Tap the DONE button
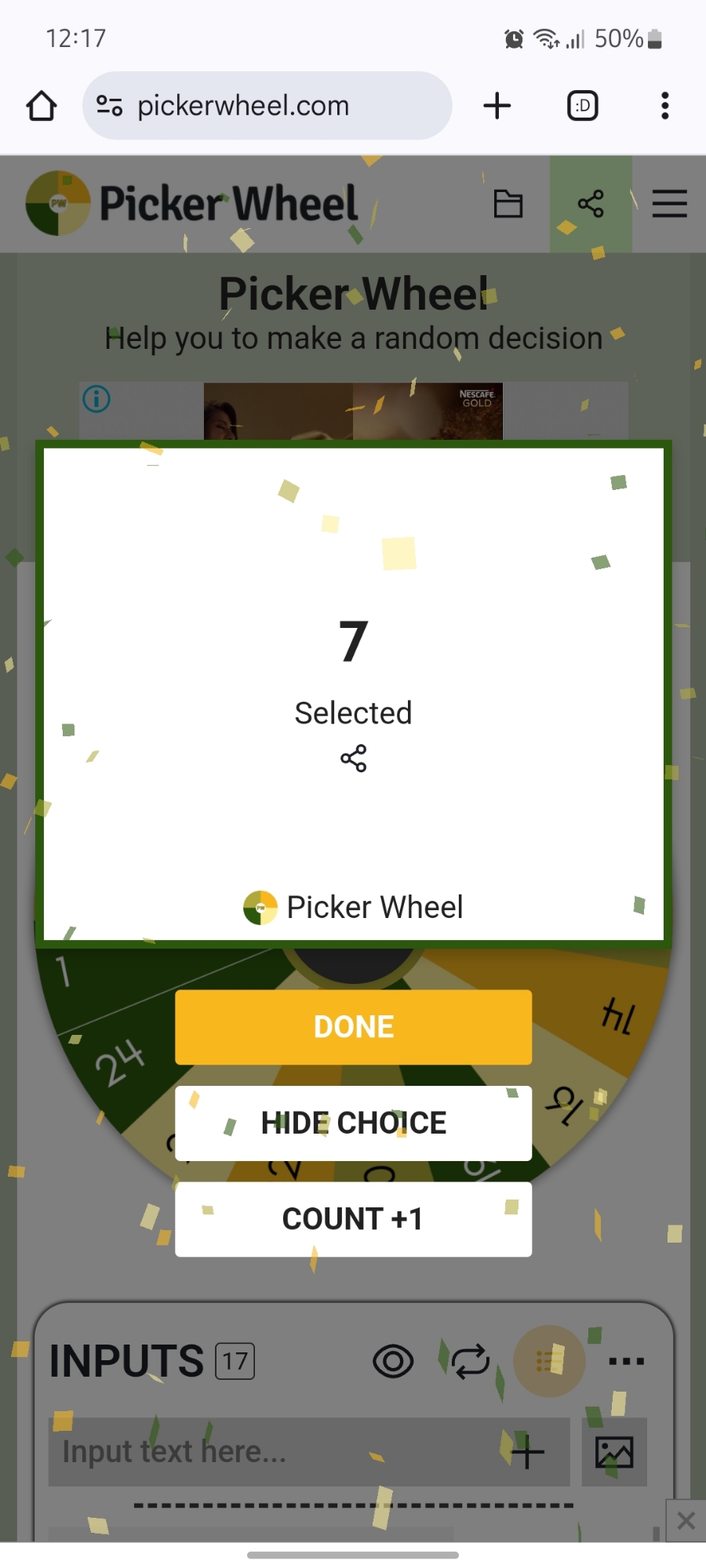This screenshot has height=1568, width=706. [353, 1027]
